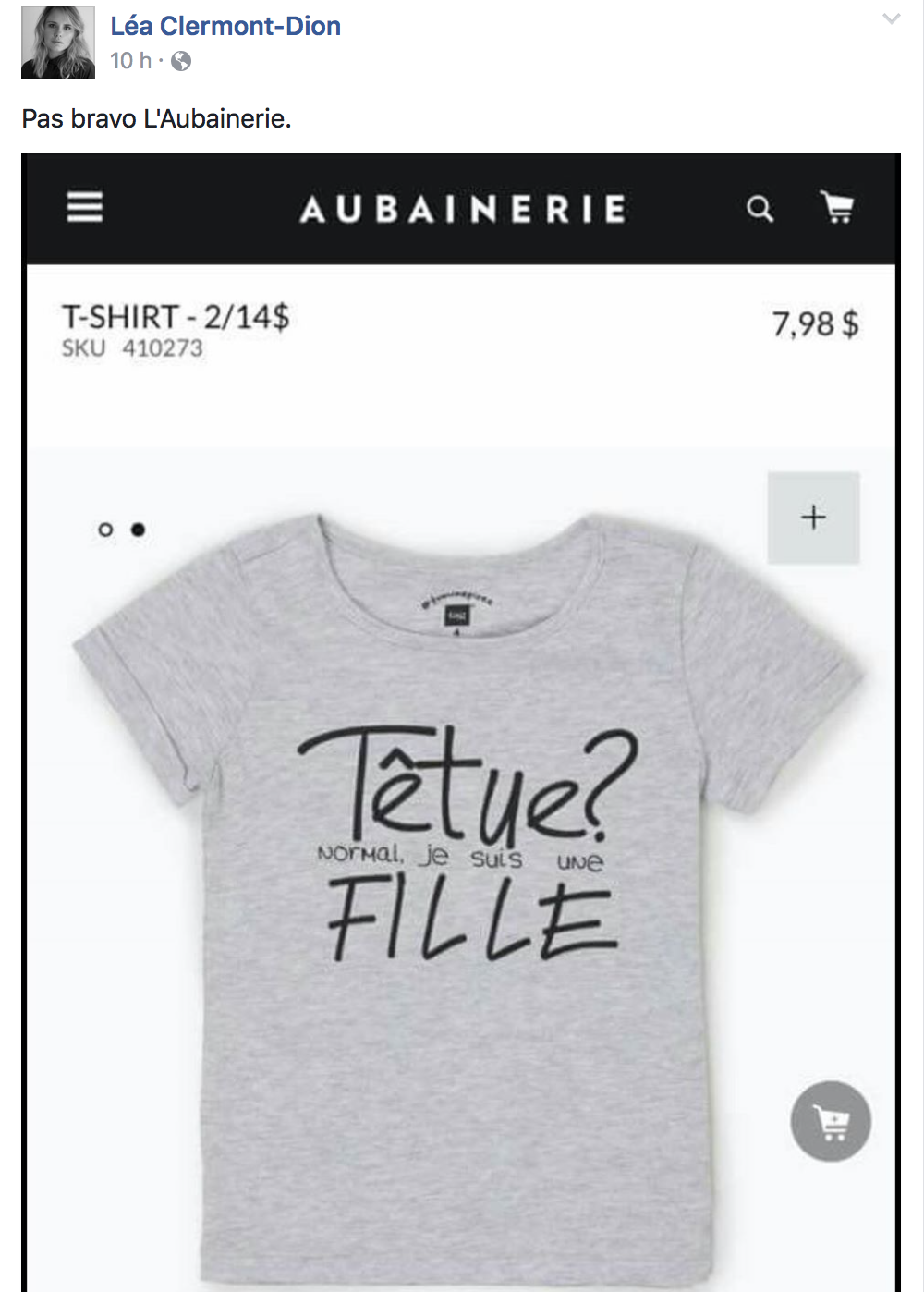The width and height of the screenshot is (924, 1292).
Task: Select the second filled carousel dot
Action: (139, 531)
